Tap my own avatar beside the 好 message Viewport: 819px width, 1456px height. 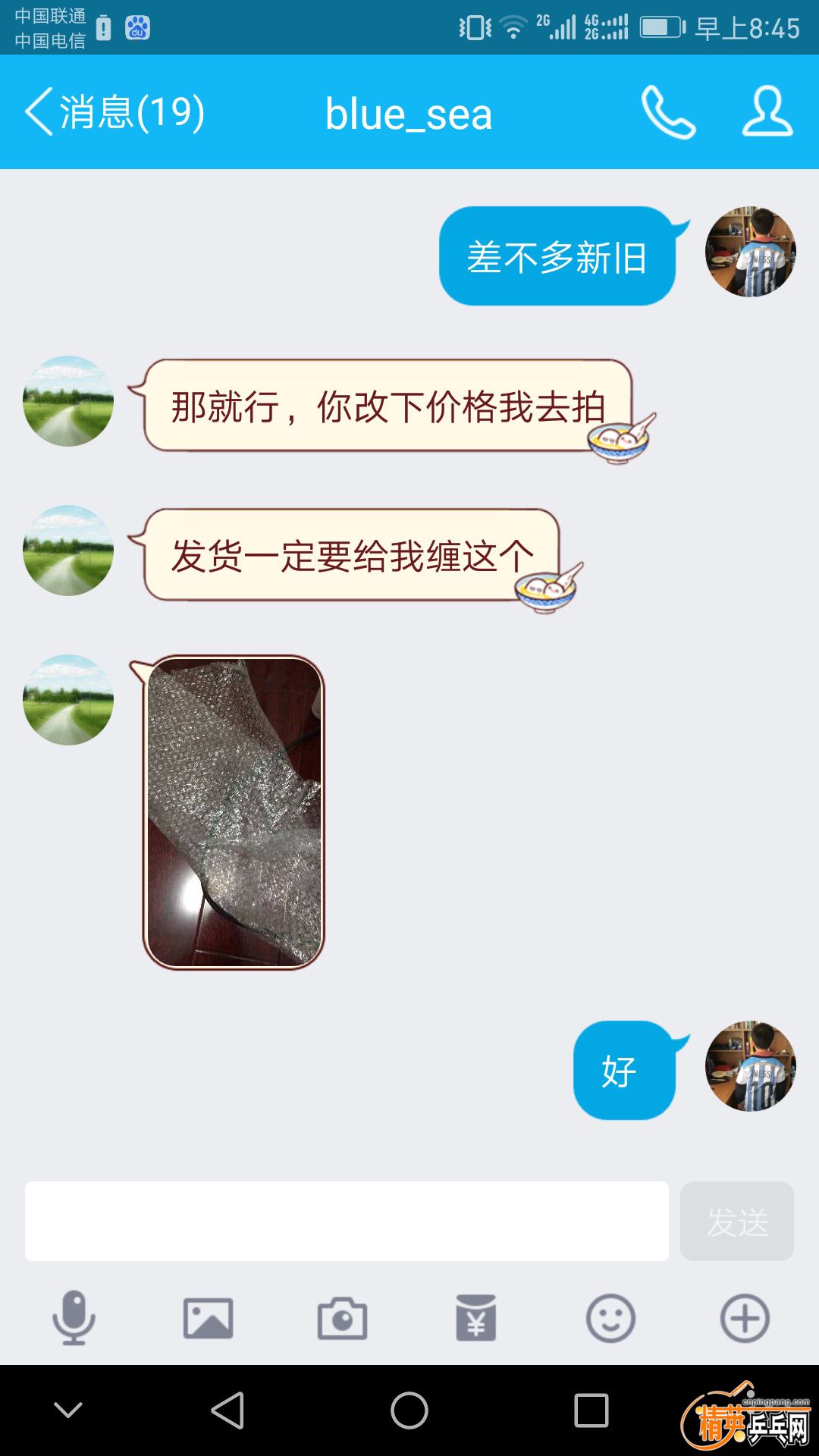(x=750, y=1065)
